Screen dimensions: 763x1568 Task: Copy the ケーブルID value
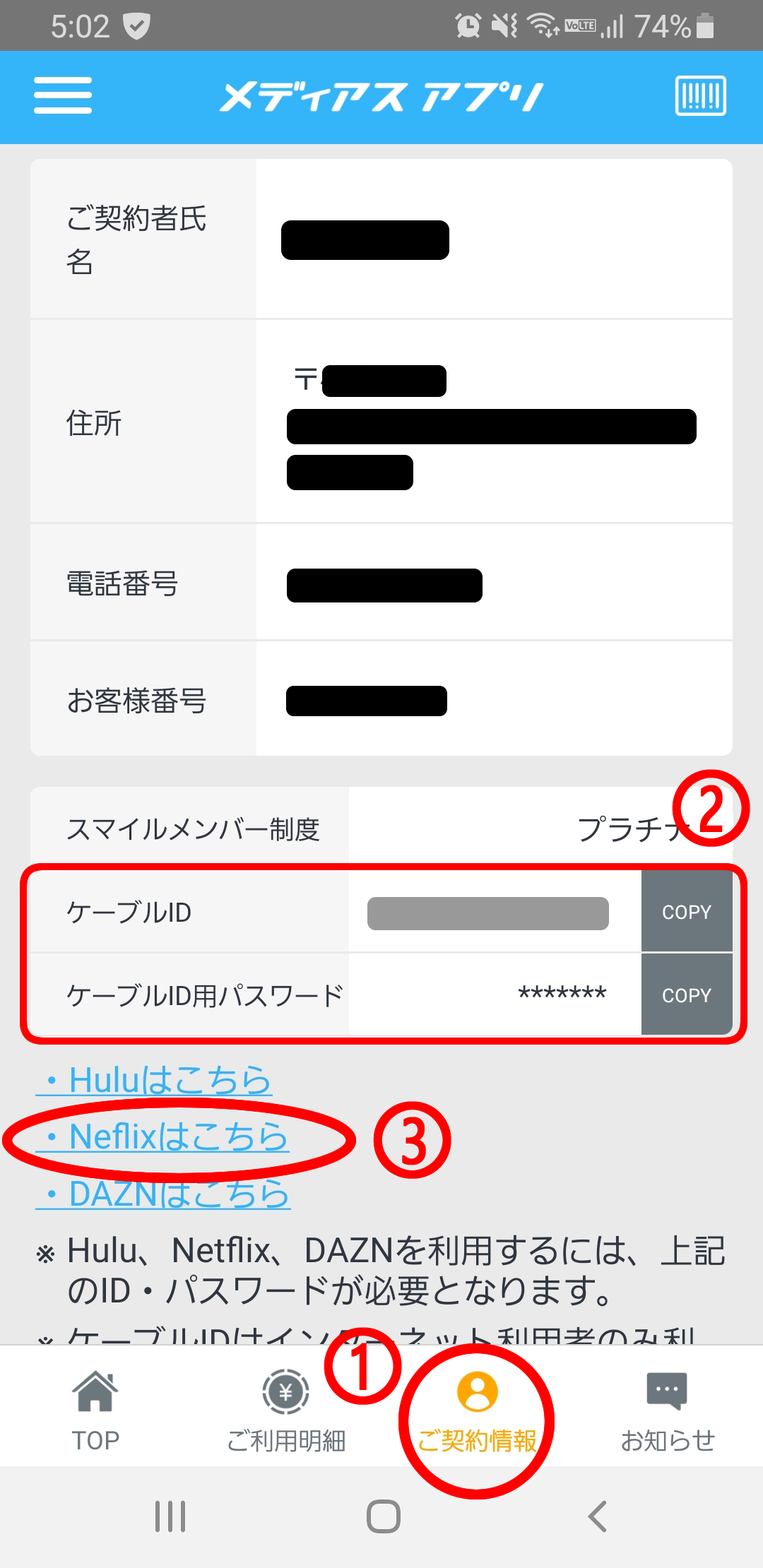point(687,911)
